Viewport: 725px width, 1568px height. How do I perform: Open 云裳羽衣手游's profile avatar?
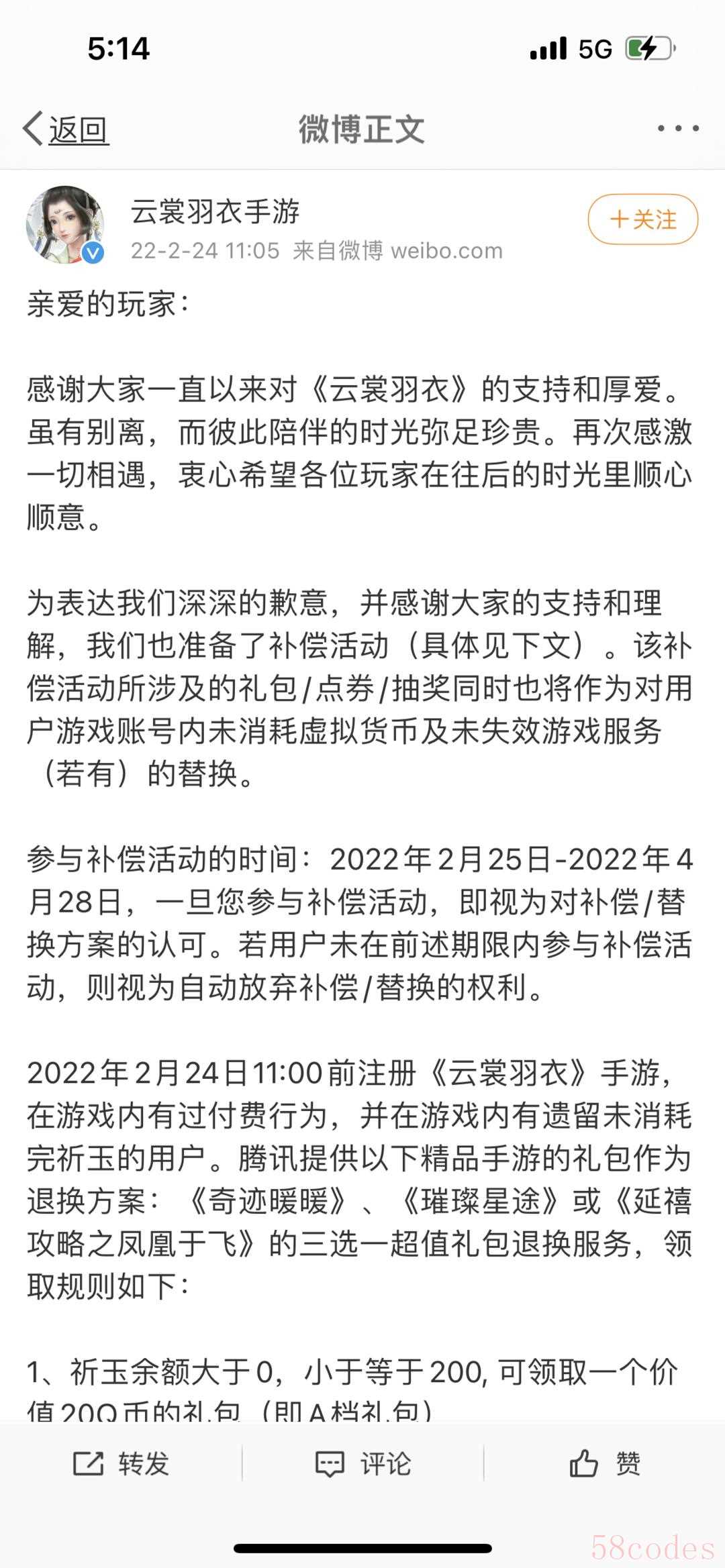pyautogui.click(x=65, y=225)
